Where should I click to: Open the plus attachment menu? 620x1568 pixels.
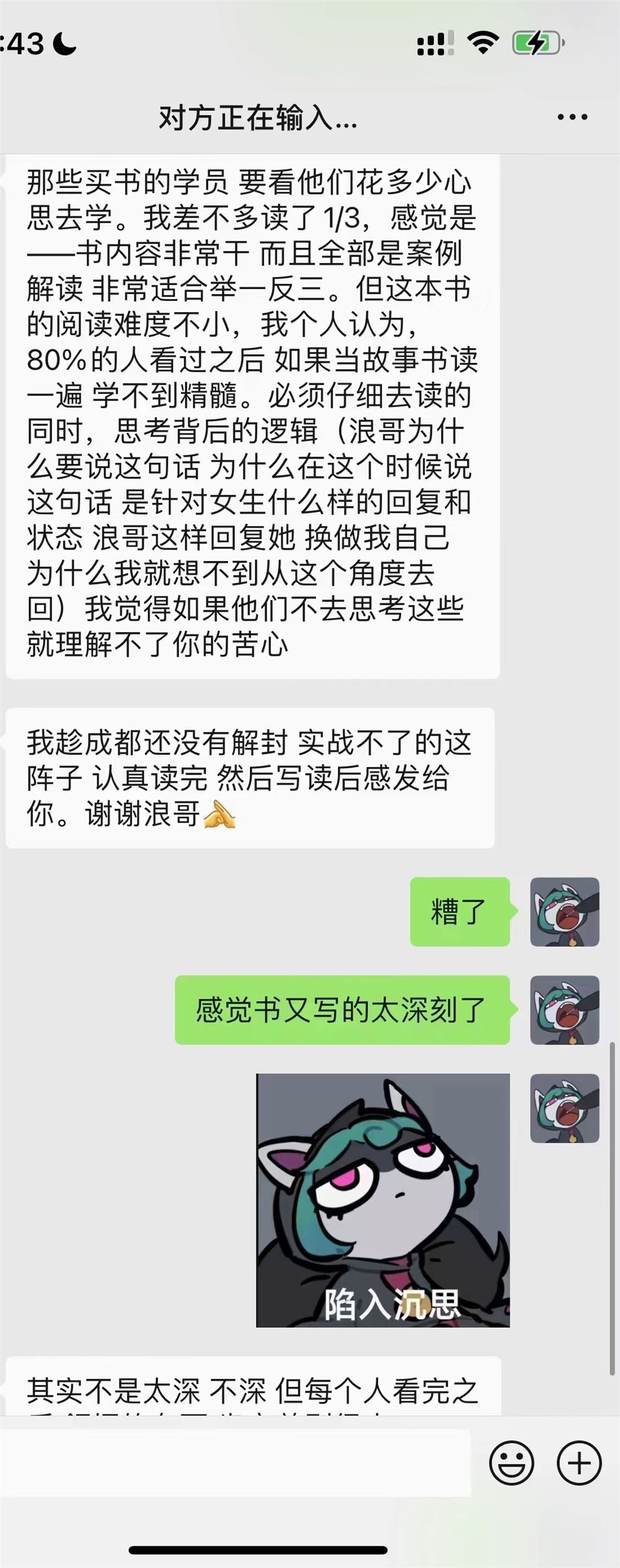pyautogui.click(x=579, y=1463)
